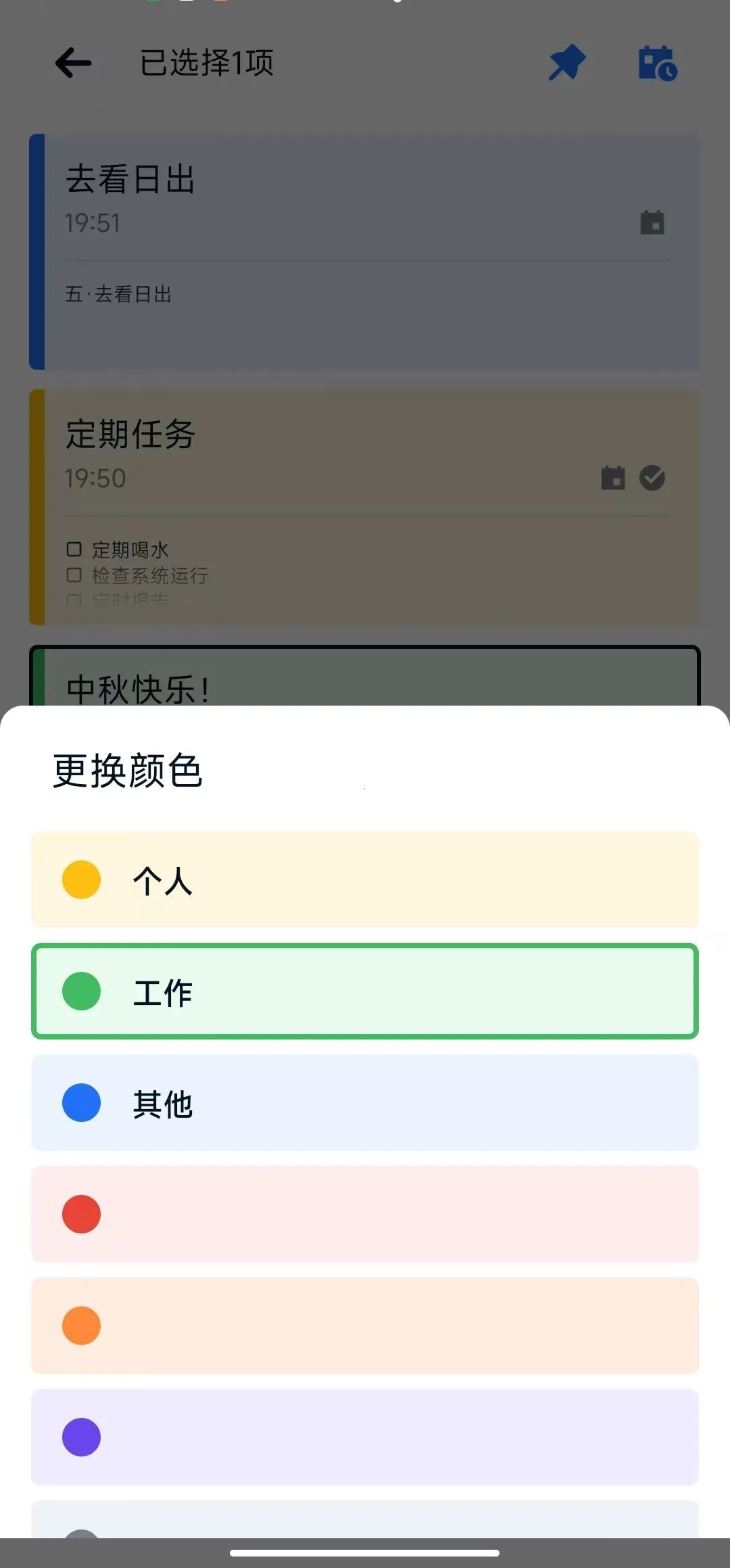
Task: Pin the selected note
Action: tap(566, 63)
